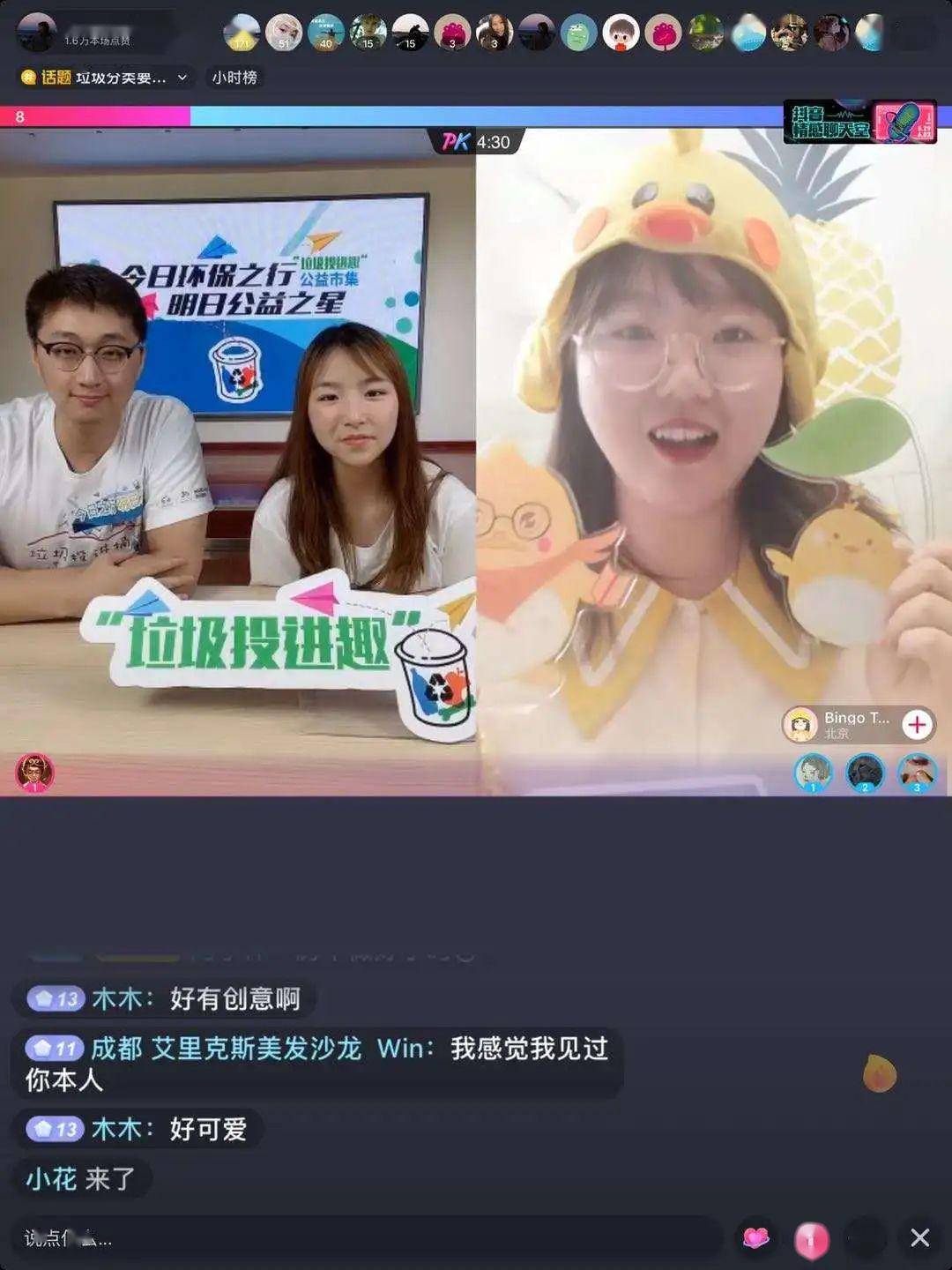The image size is (952, 1270).
Task: Follow Bingo T... with the plus button
Action: coord(917,725)
